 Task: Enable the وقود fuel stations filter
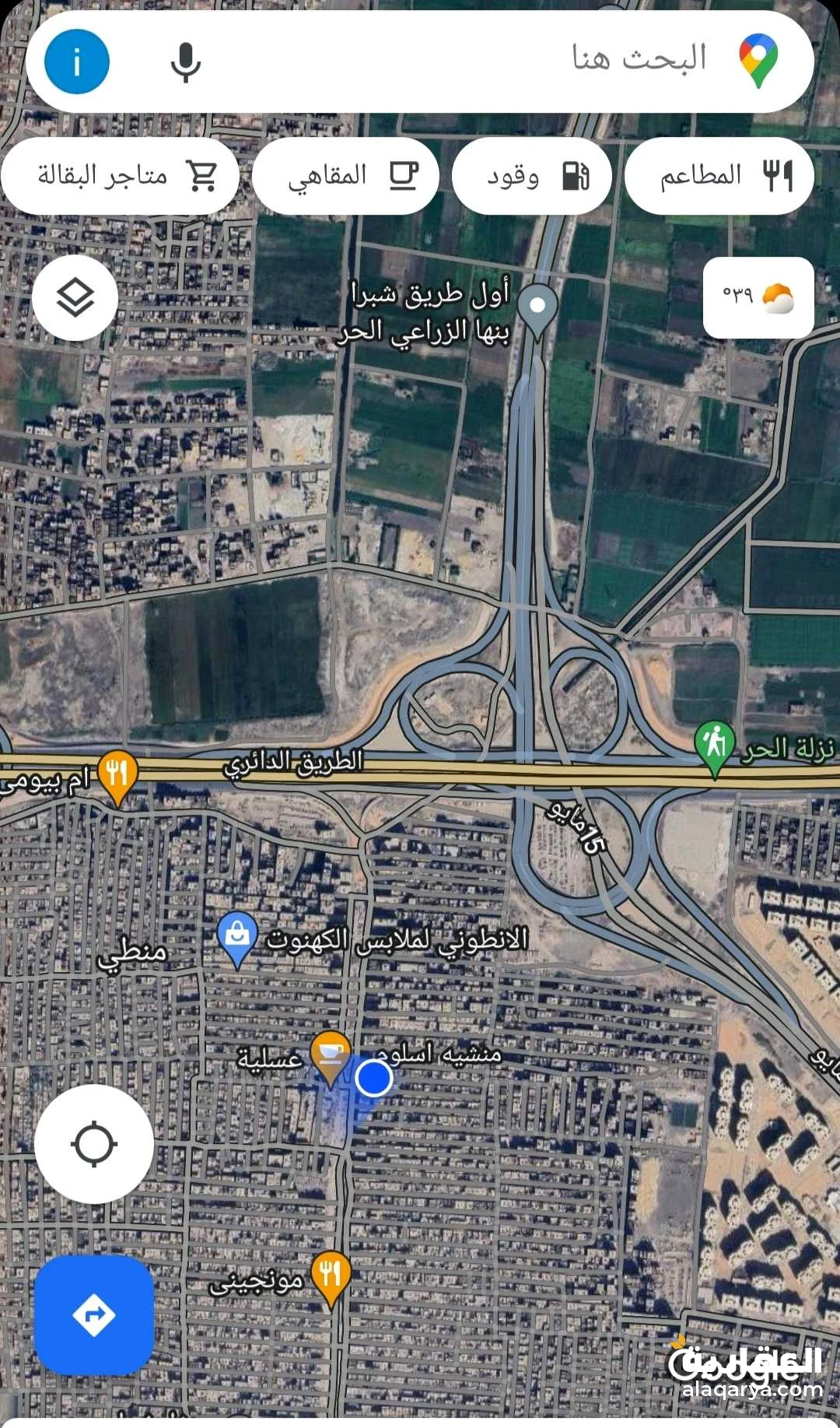(x=531, y=176)
